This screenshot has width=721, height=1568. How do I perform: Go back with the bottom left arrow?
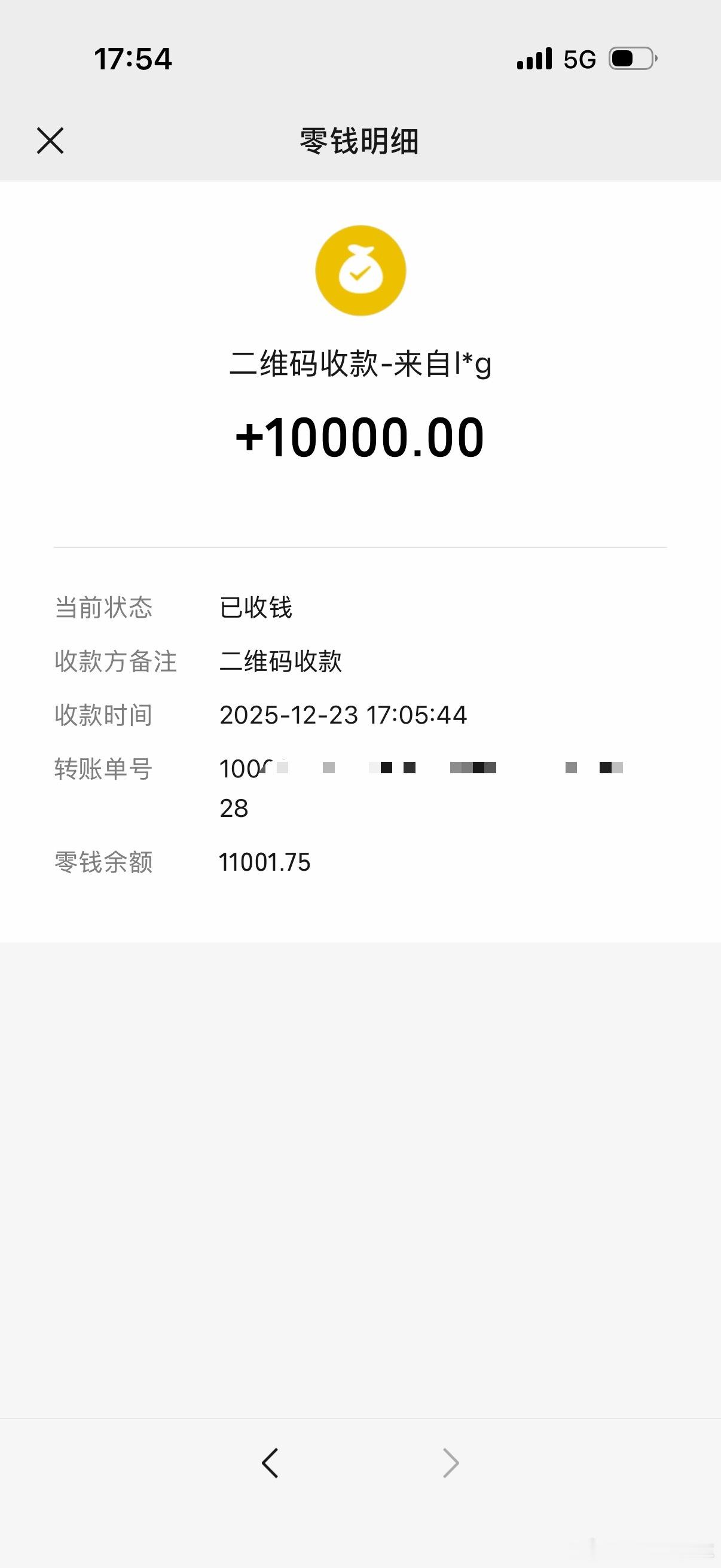[x=270, y=1463]
